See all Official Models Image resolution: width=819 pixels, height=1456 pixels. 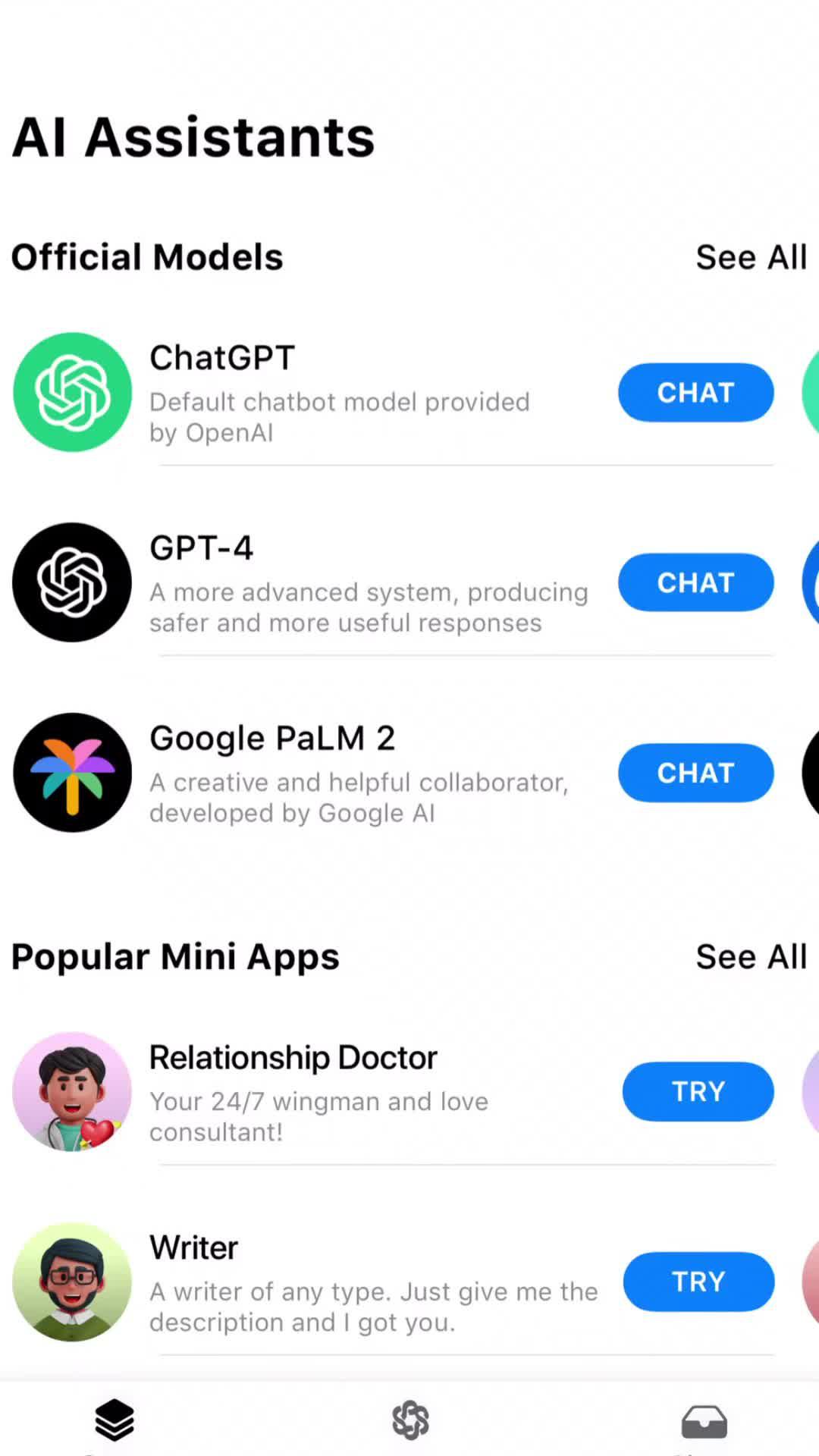tap(751, 258)
